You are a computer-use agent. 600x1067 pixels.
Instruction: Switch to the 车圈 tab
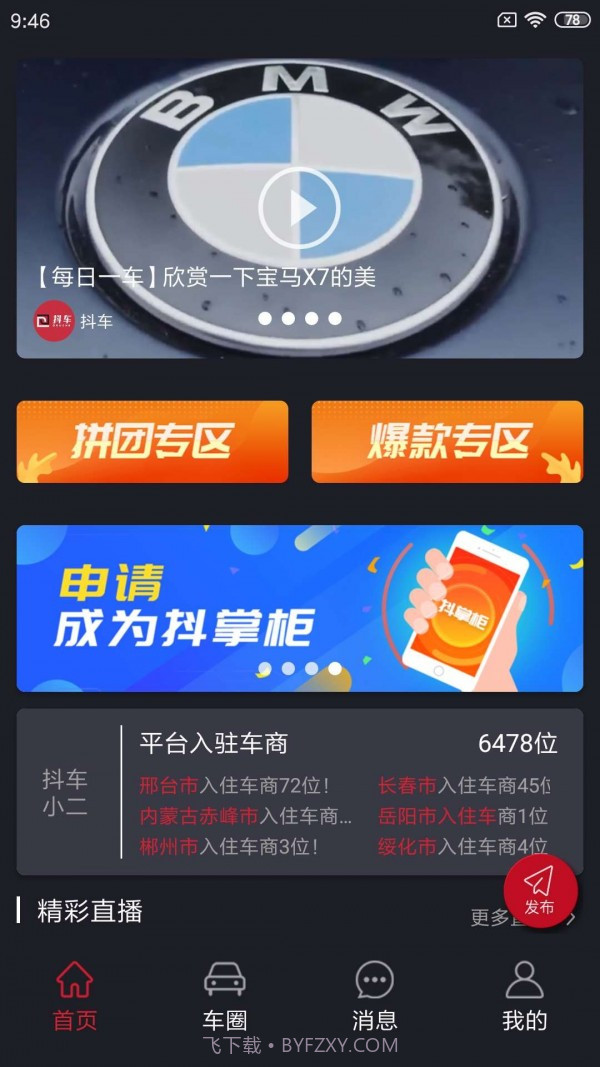coord(224,995)
